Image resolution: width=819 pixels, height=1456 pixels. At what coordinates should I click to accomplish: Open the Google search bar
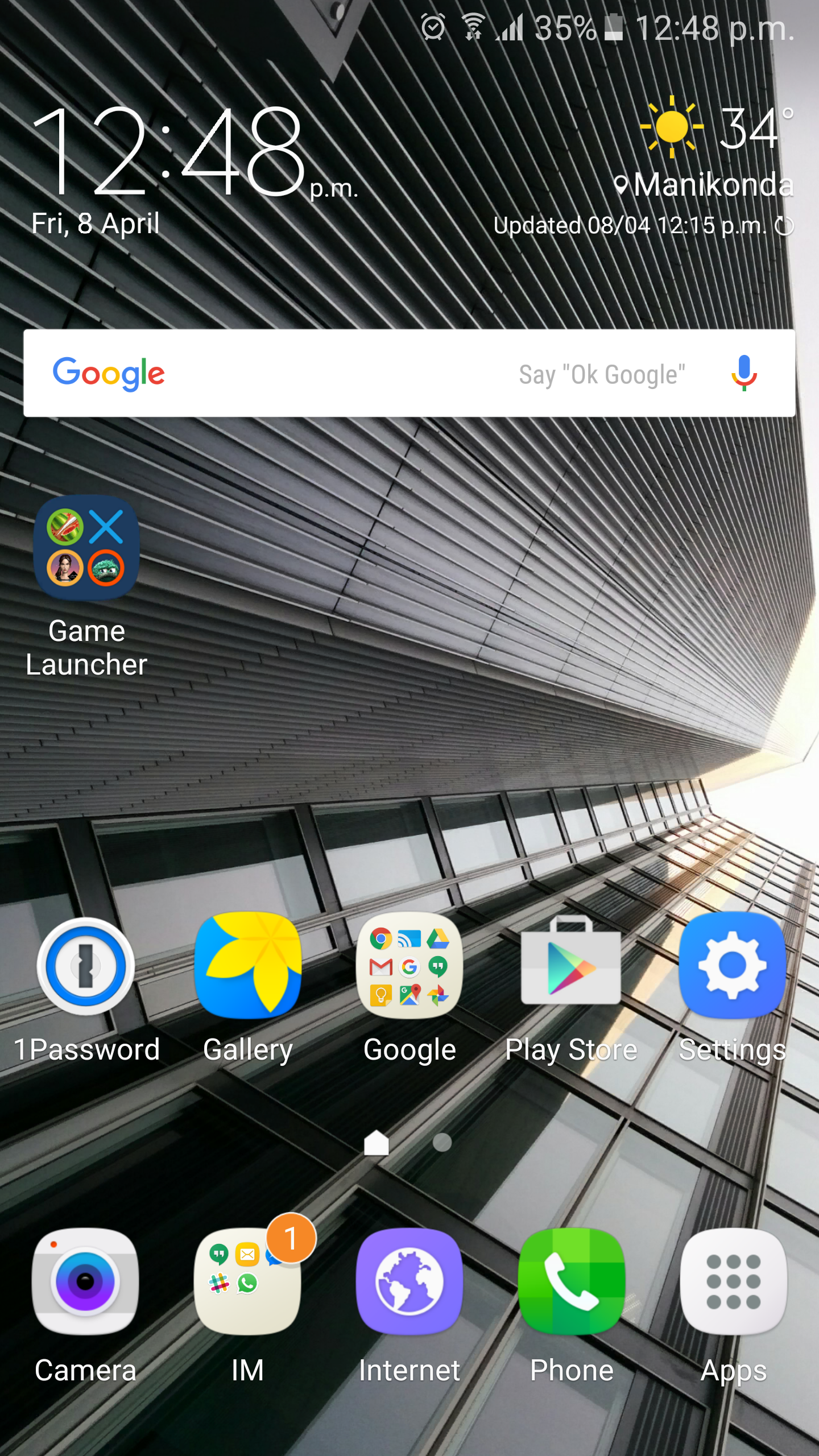[341, 374]
